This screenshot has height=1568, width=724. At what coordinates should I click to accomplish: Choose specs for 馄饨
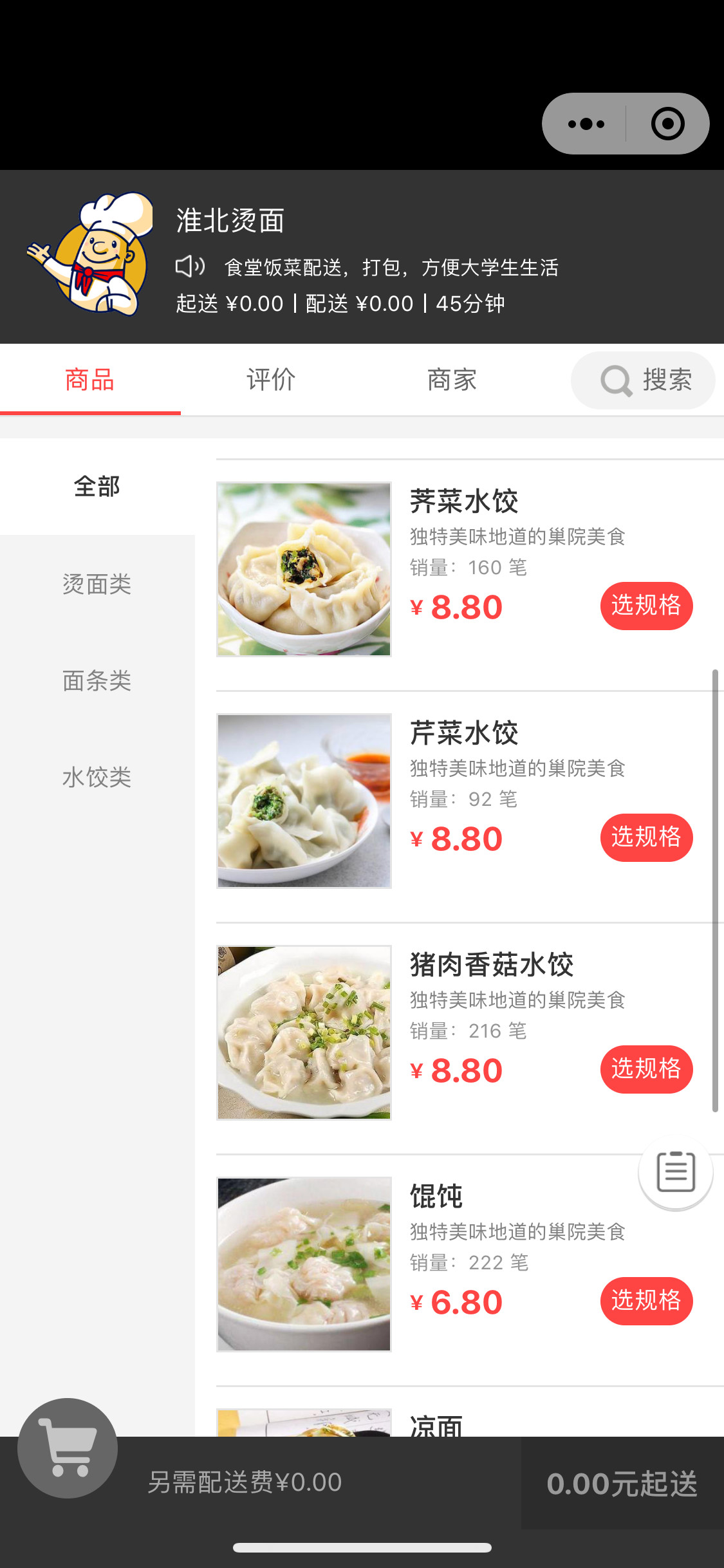tap(646, 1301)
